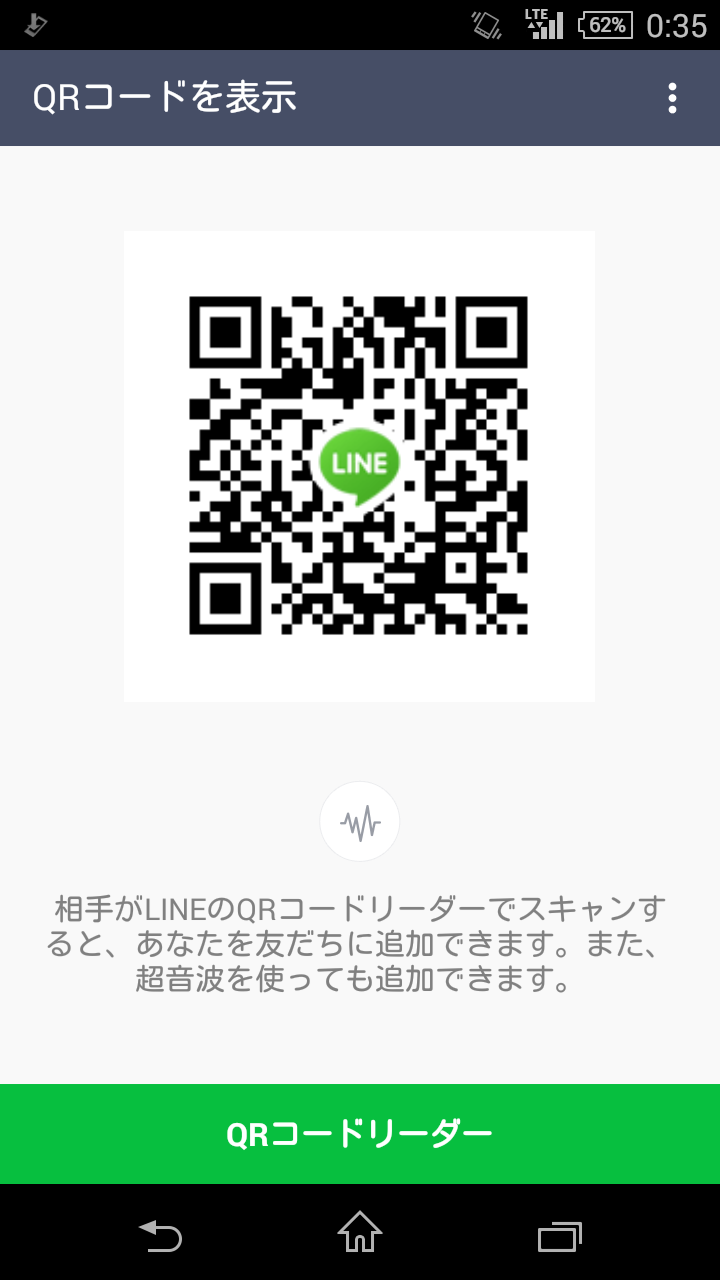The height and width of the screenshot is (1280, 720).
Task: Tap the ultrasonic sound wave button
Action: coord(360,822)
